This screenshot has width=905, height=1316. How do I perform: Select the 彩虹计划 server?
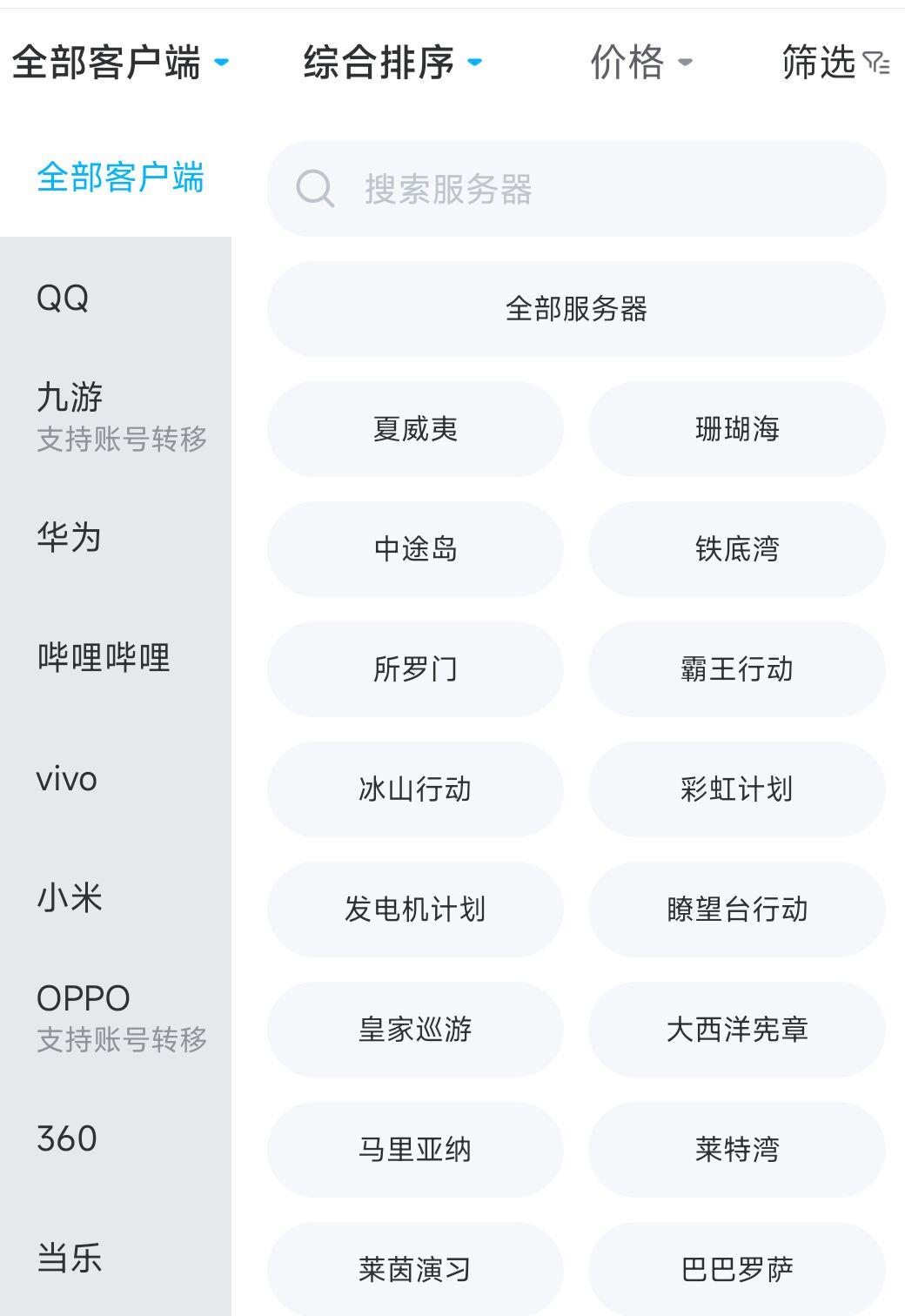(x=736, y=789)
